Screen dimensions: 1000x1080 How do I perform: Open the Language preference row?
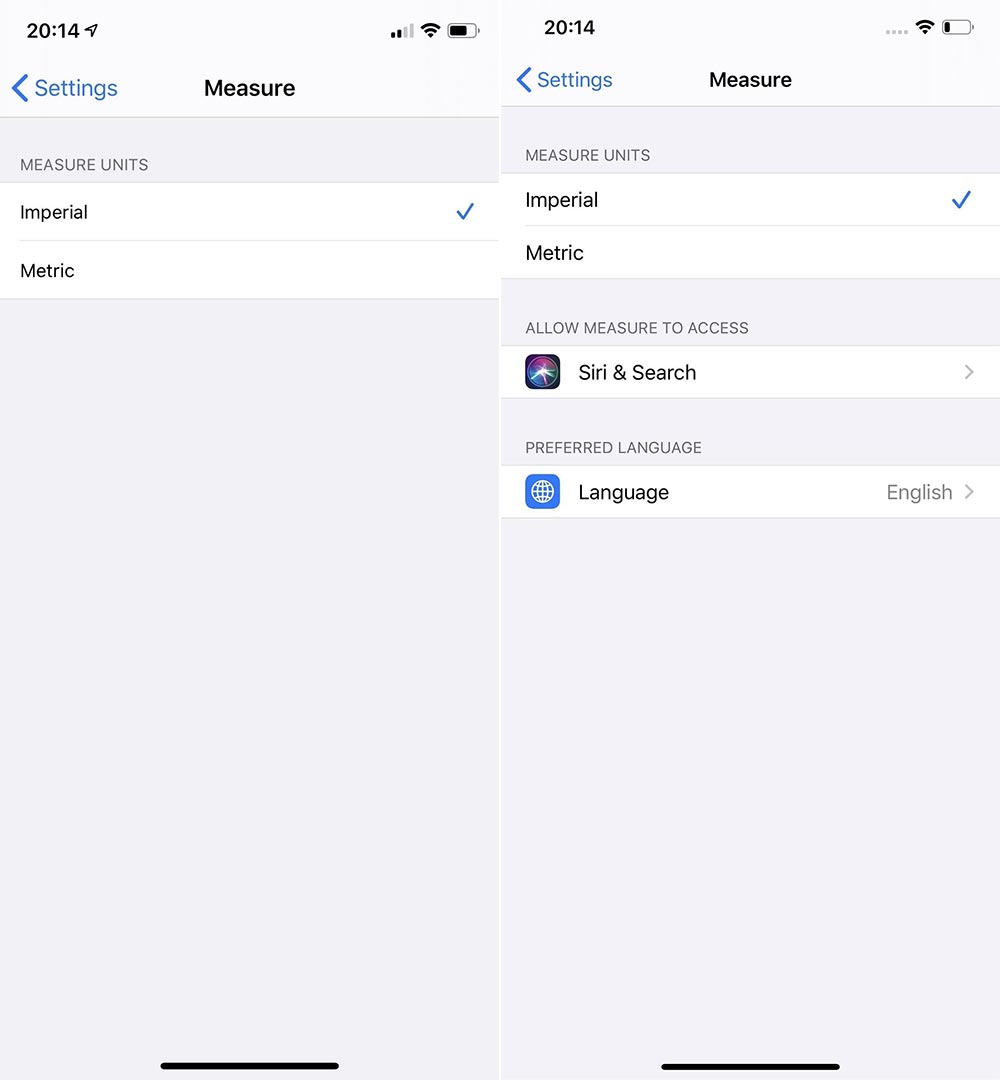(x=750, y=492)
